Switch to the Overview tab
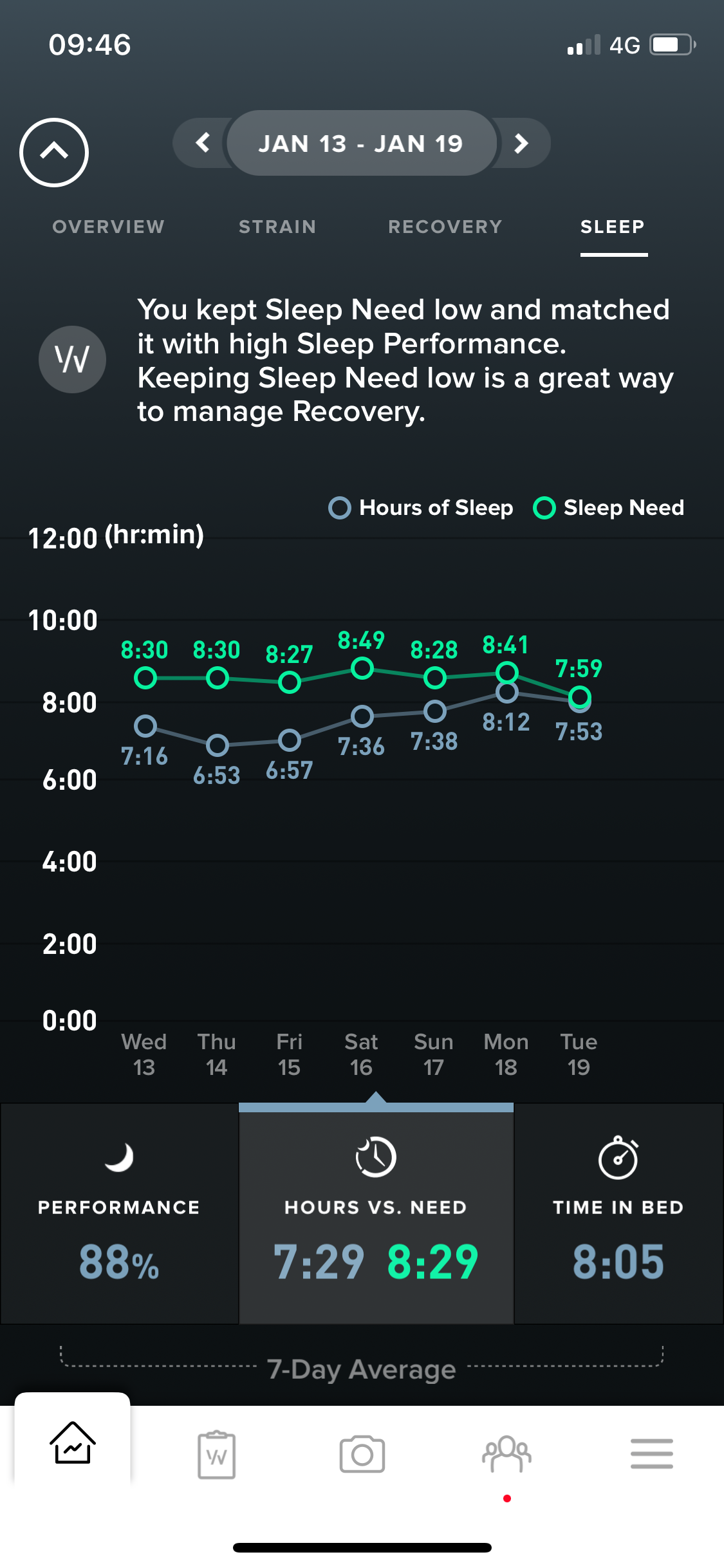Image resolution: width=724 pixels, height=1568 pixels. (x=109, y=227)
